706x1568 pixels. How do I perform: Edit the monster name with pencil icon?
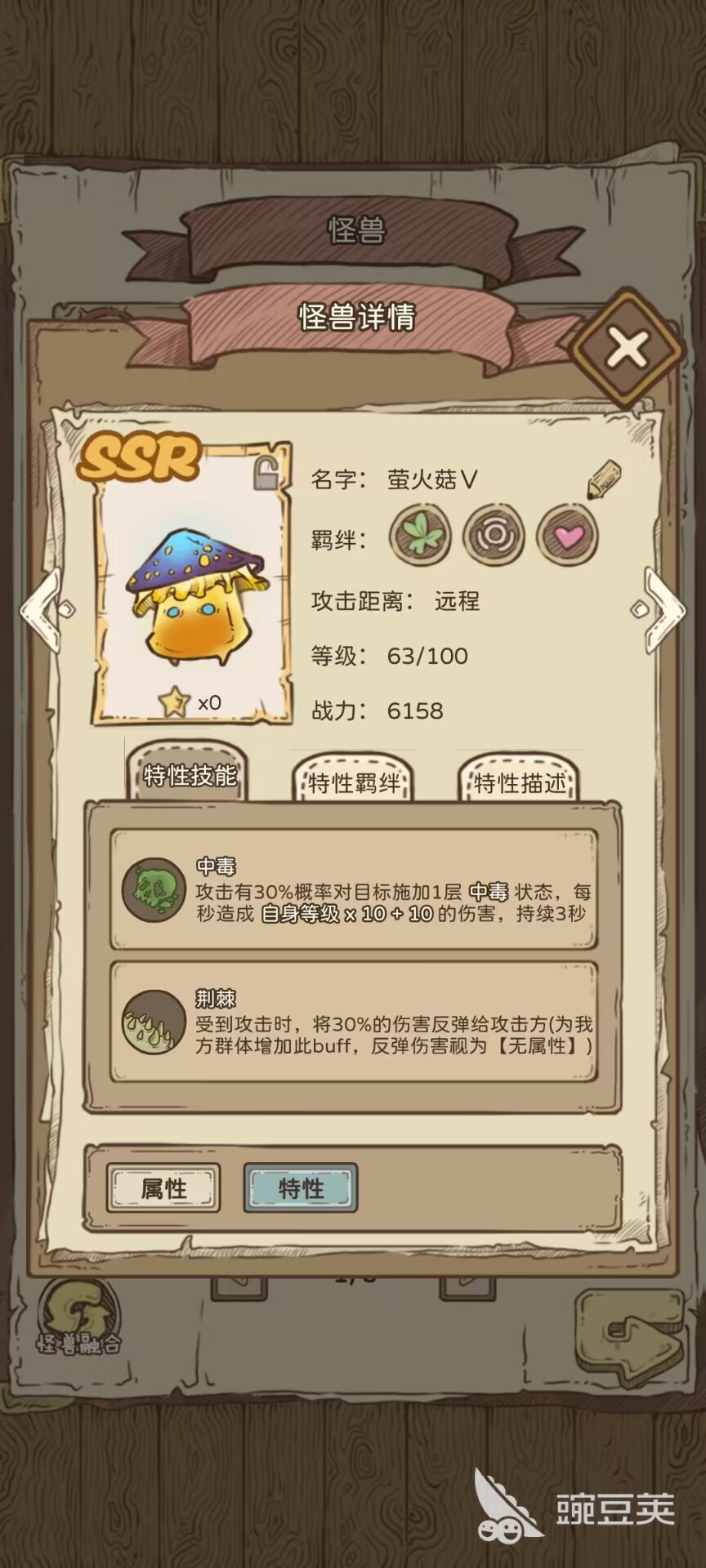pyautogui.click(x=603, y=480)
